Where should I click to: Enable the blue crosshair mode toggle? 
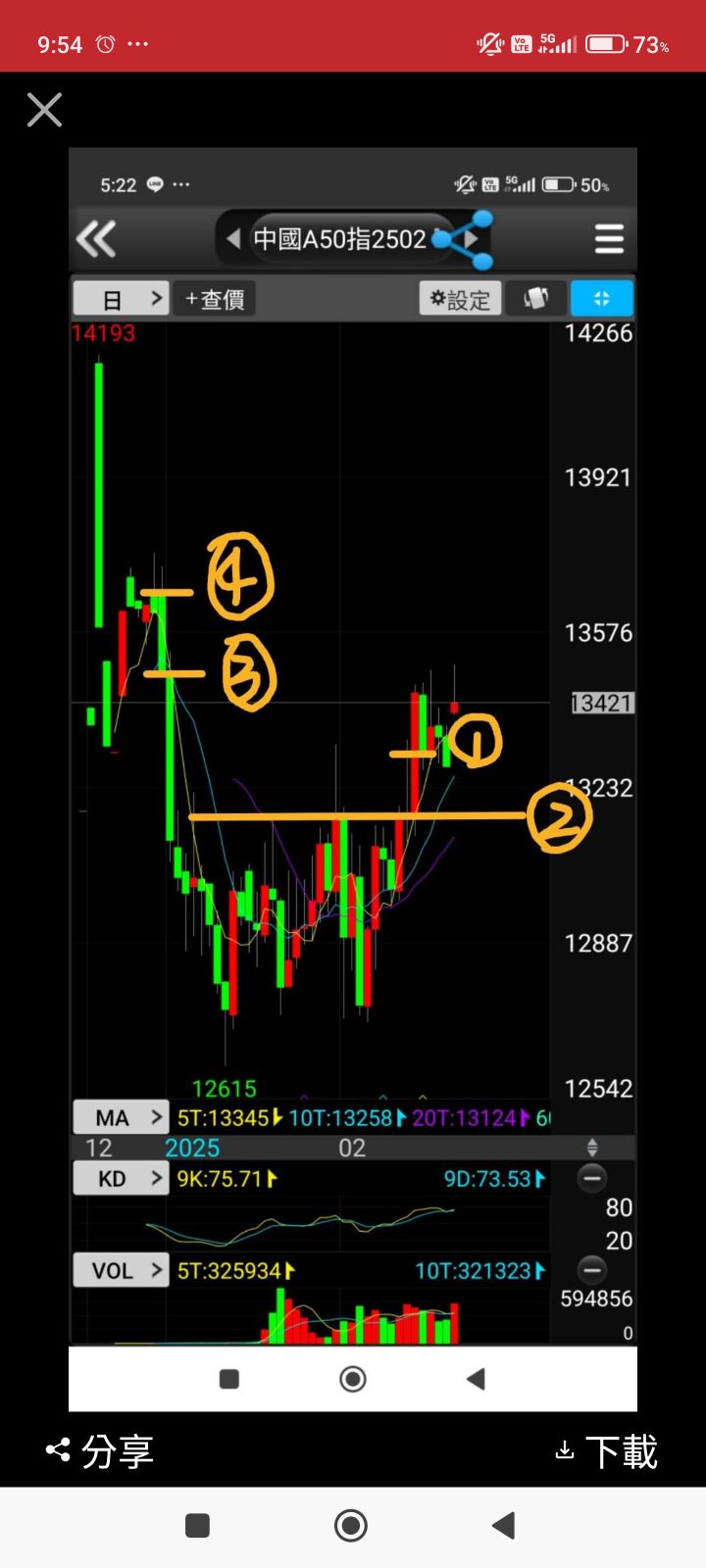[601, 299]
